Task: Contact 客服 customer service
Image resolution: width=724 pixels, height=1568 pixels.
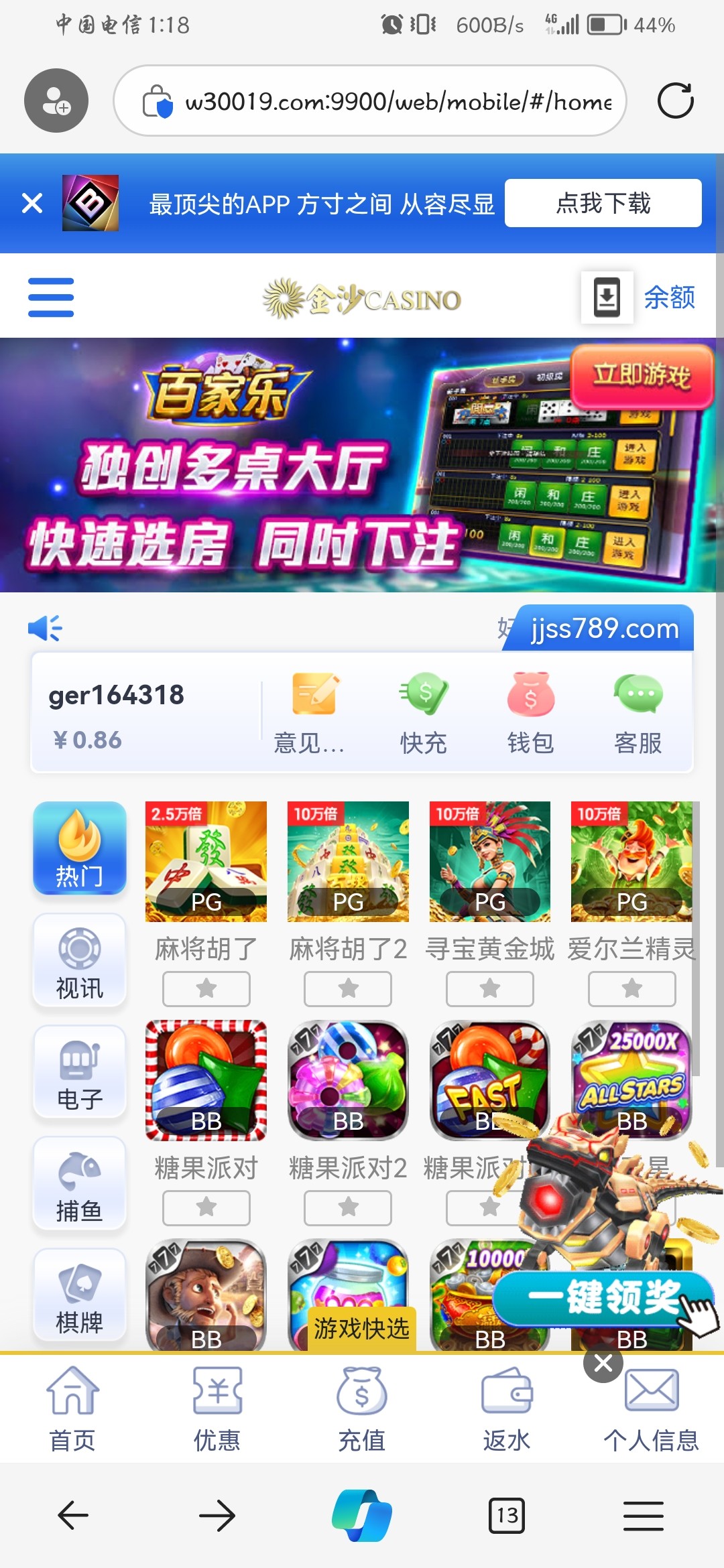Action: (x=638, y=712)
